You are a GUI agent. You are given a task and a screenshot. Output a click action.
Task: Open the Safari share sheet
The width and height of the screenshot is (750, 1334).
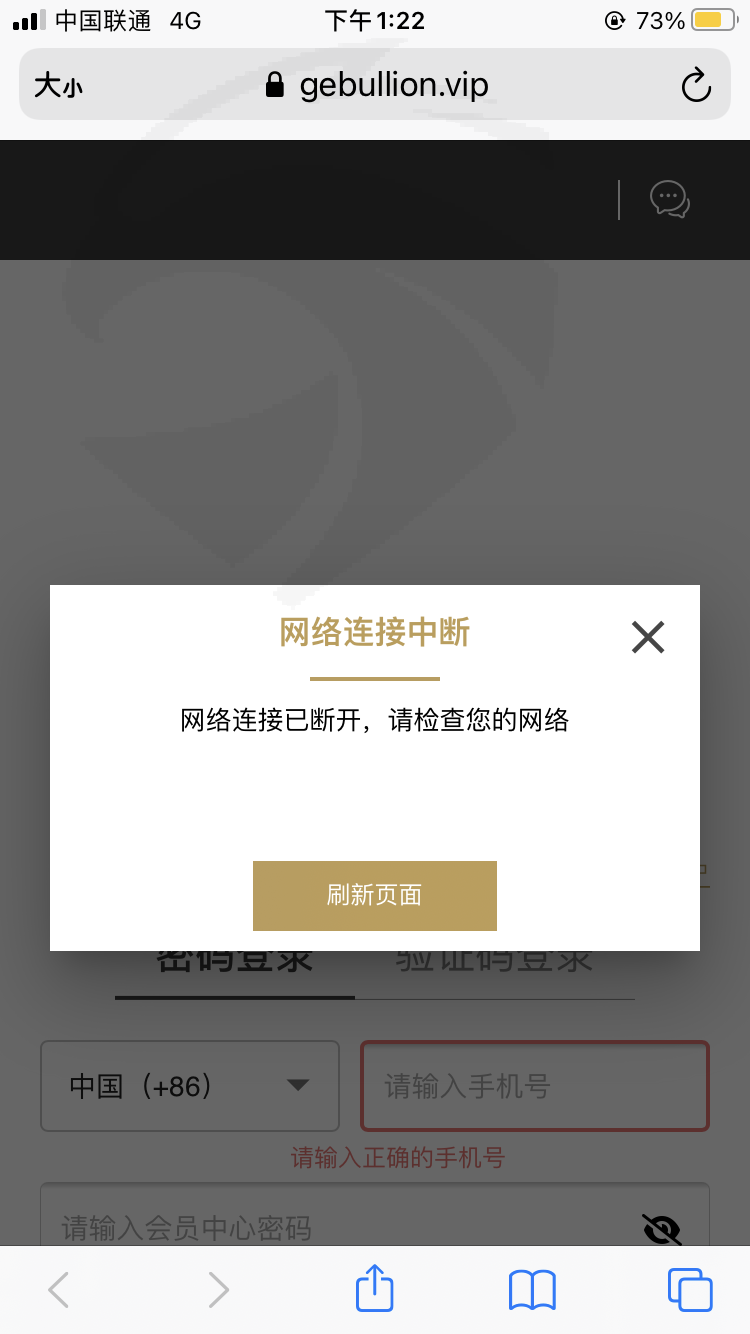point(375,1289)
